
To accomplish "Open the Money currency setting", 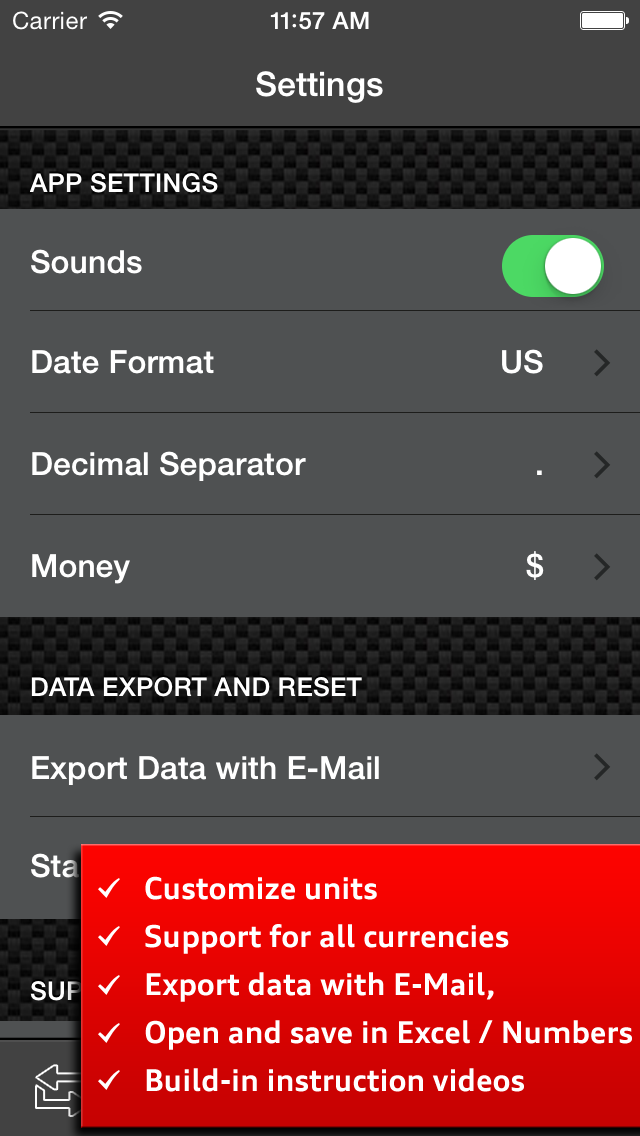I will tap(320, 567).
